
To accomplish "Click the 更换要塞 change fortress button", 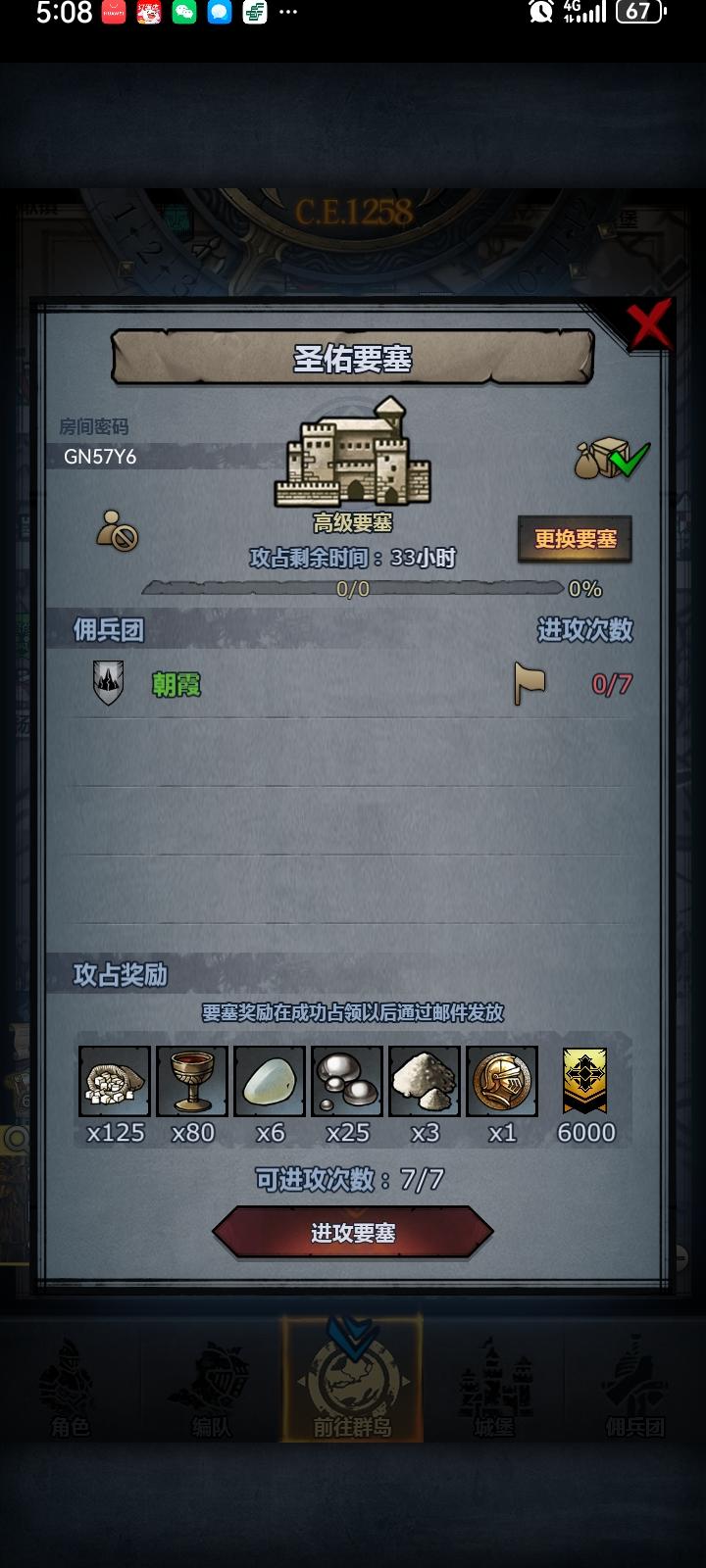I will (x=575, y=539).
